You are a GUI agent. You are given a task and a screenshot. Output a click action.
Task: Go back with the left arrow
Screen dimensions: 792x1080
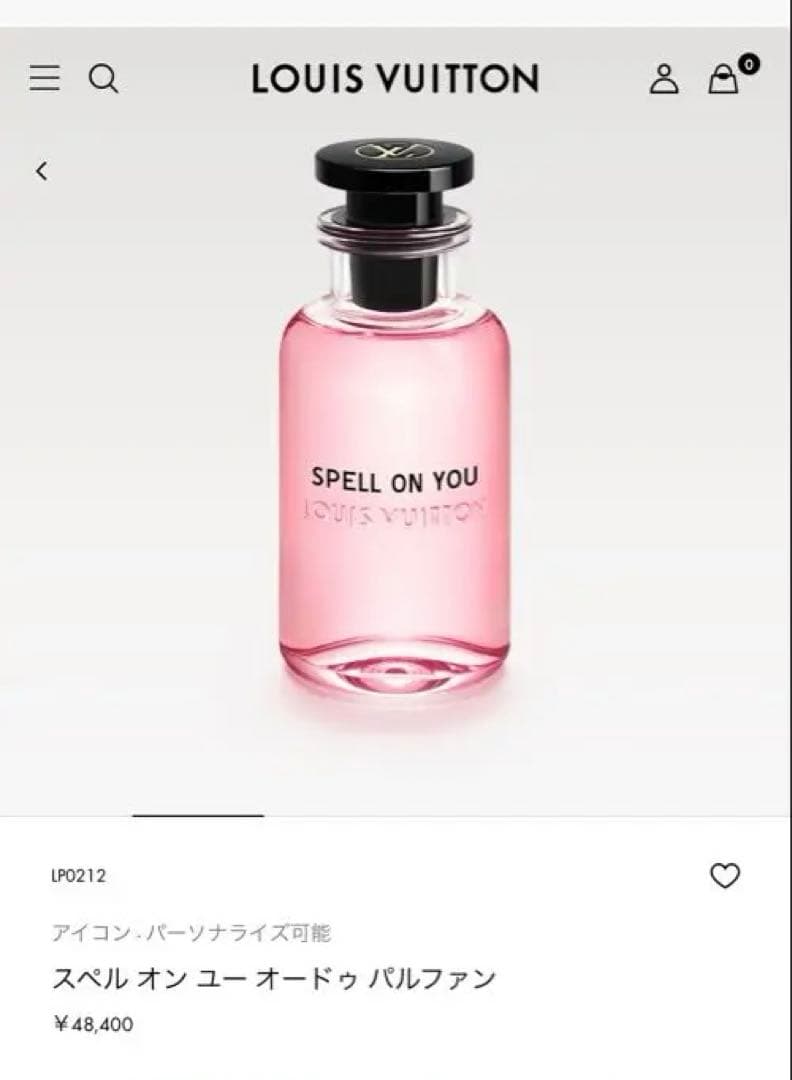(x=41, y=171)
